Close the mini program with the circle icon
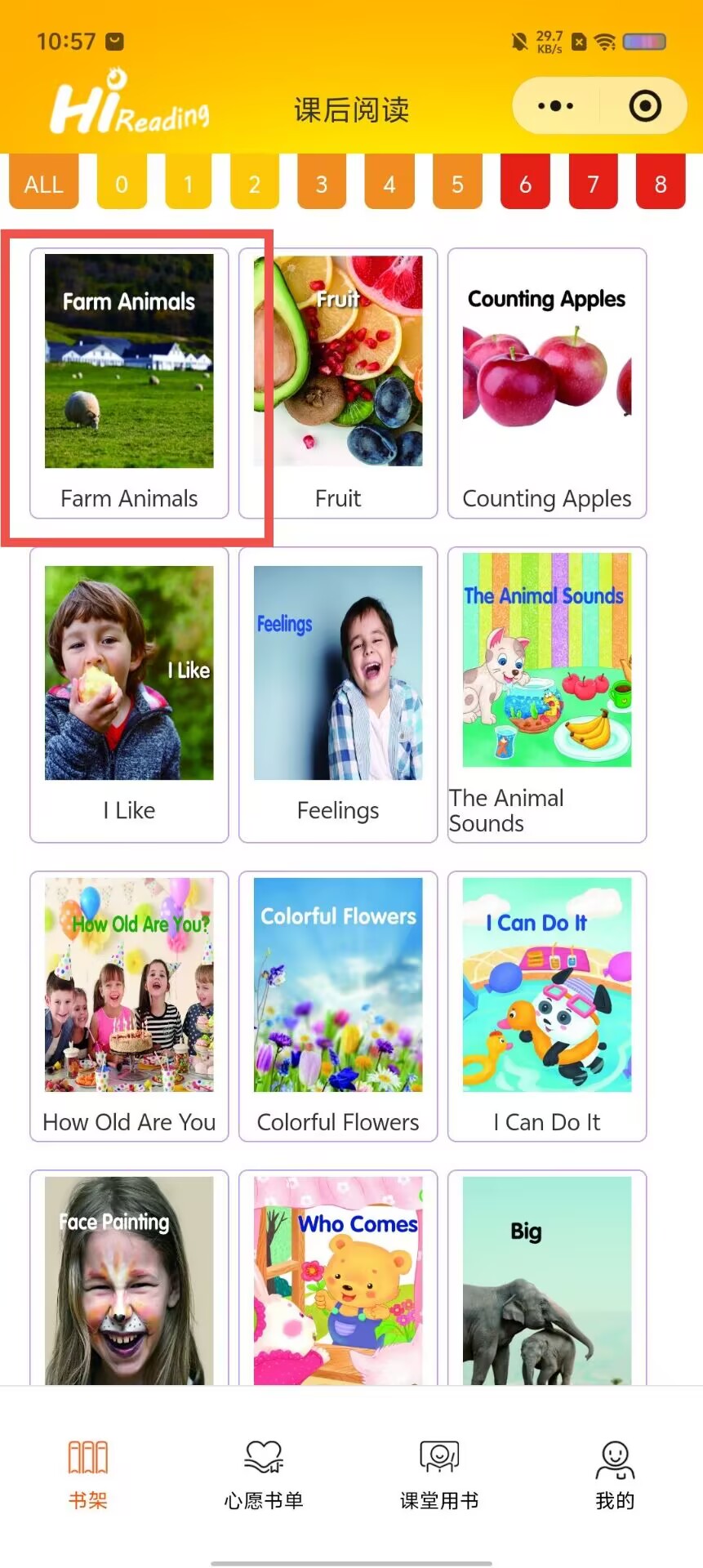 pyautogui.click(x=645, y=106)
